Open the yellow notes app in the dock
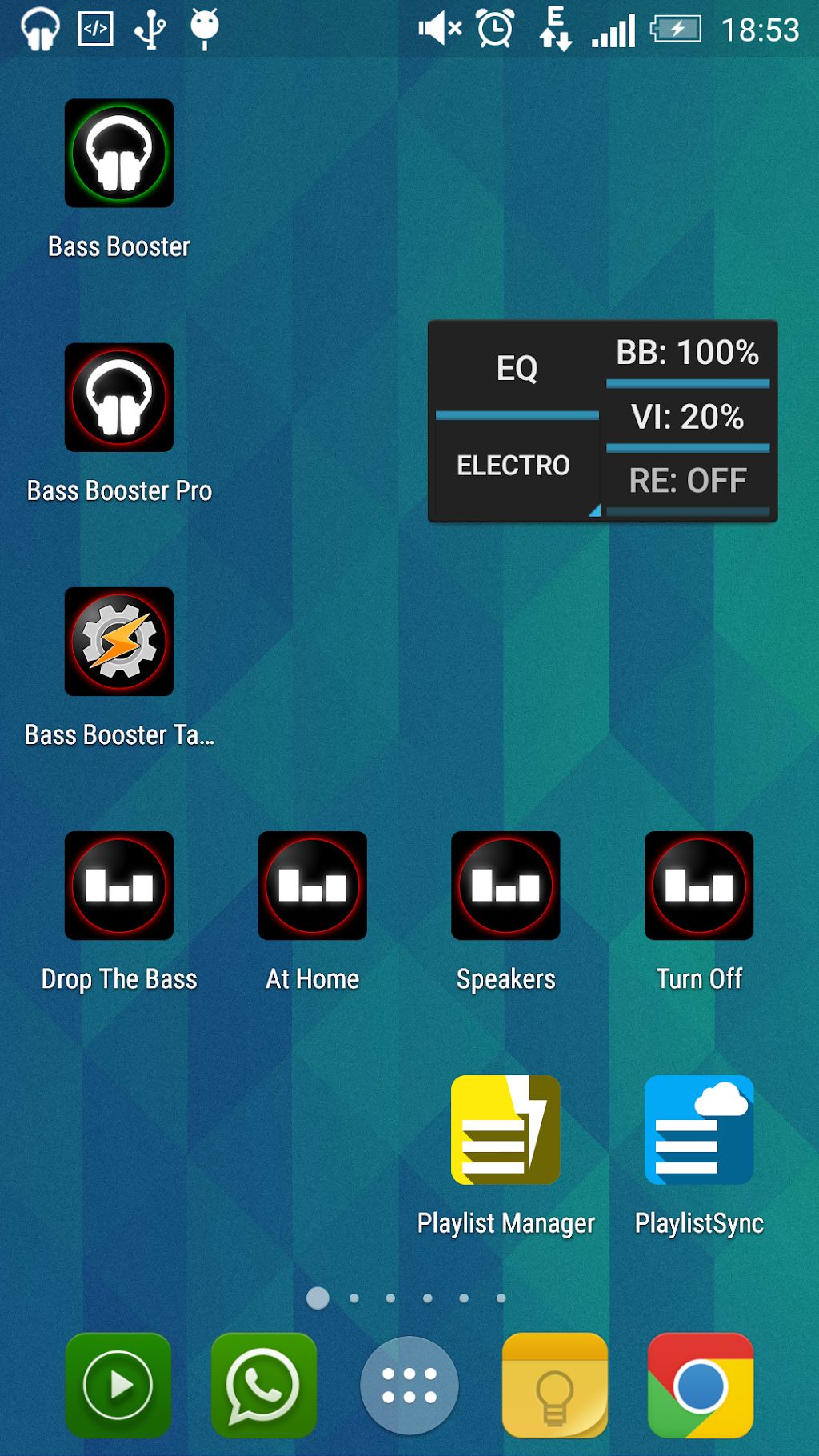 (555, 1386)
